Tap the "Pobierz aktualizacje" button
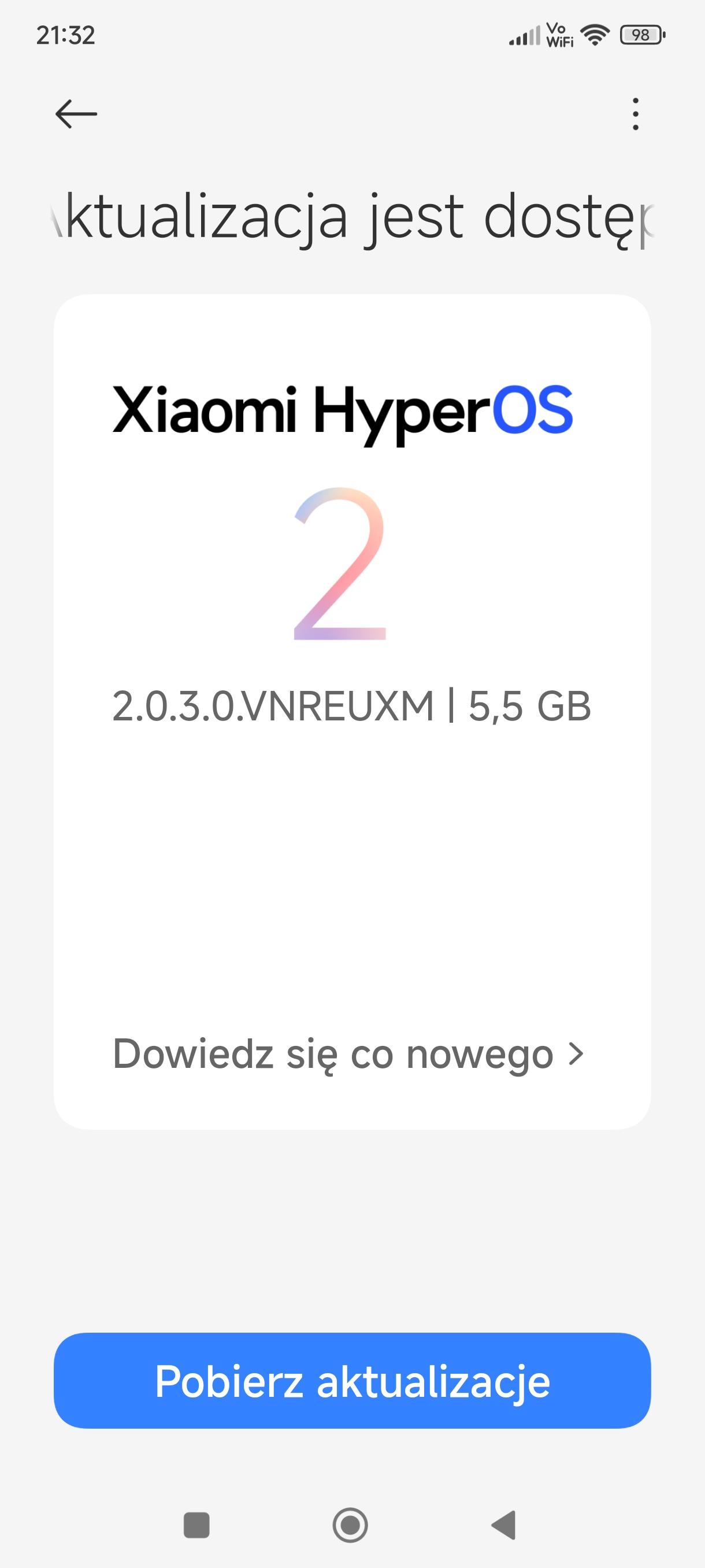705x1568 pixels. (352, 1381)
